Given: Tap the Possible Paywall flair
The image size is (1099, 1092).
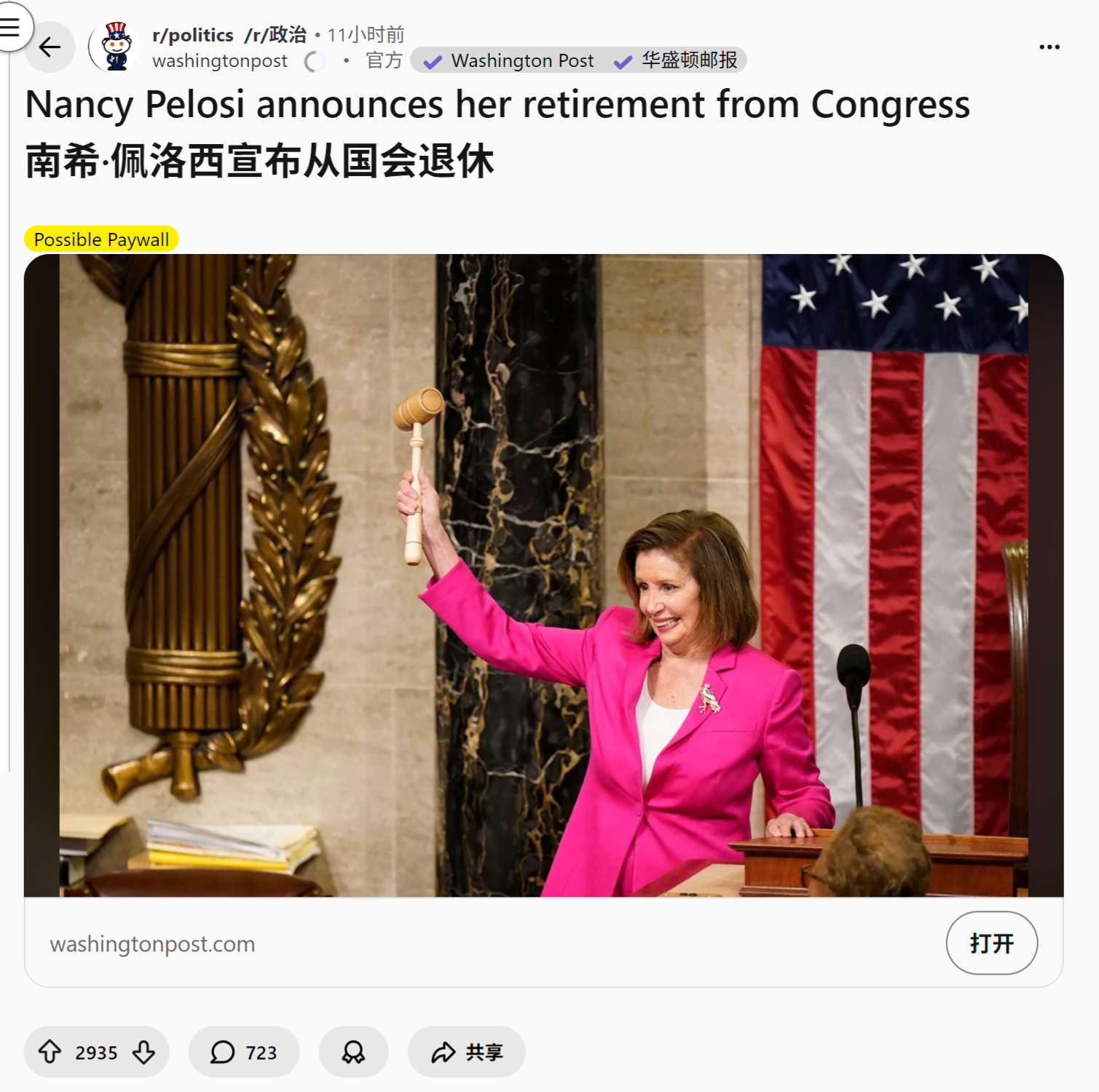Looking at the screenshot, I should 101,240.
